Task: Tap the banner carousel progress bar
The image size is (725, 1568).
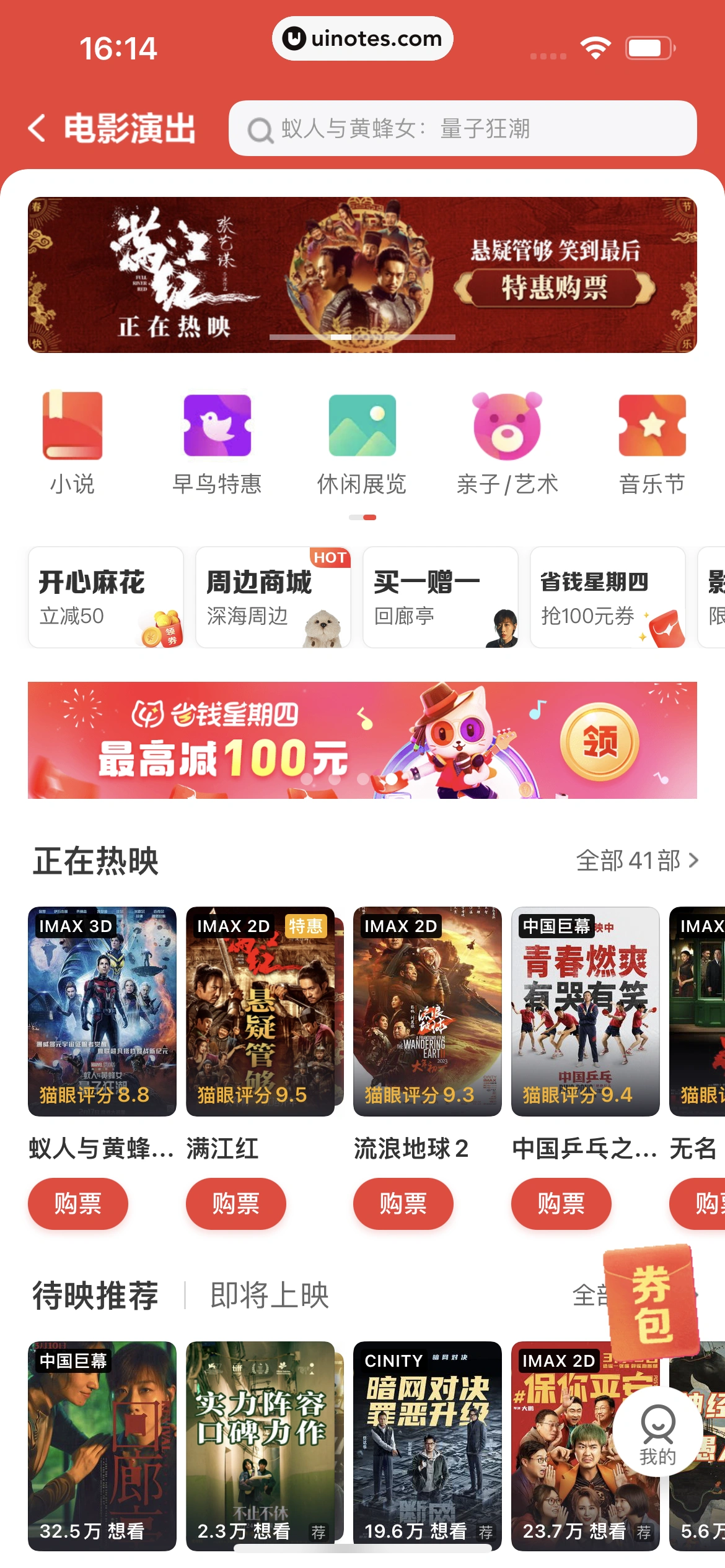Action: click(x=362, y=336)
